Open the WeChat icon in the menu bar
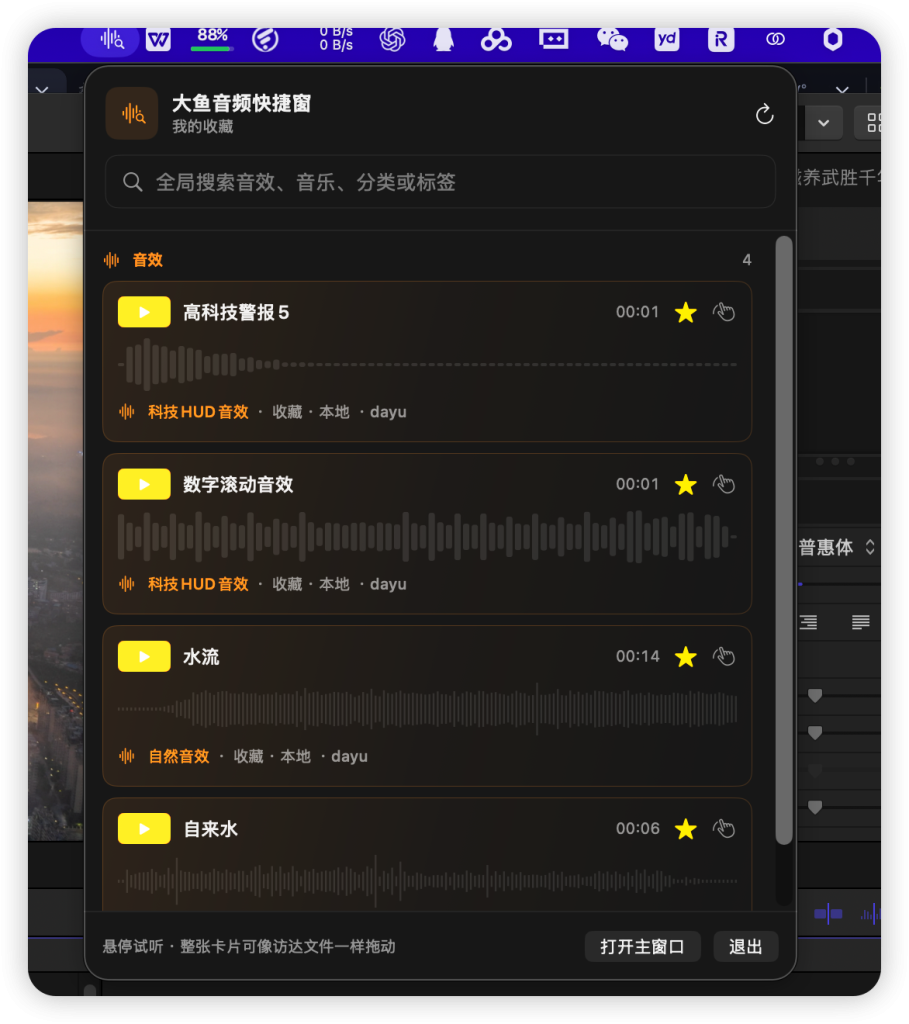Screen dimensions: 909x1024 pyautogui.click(x=612, y=40)
